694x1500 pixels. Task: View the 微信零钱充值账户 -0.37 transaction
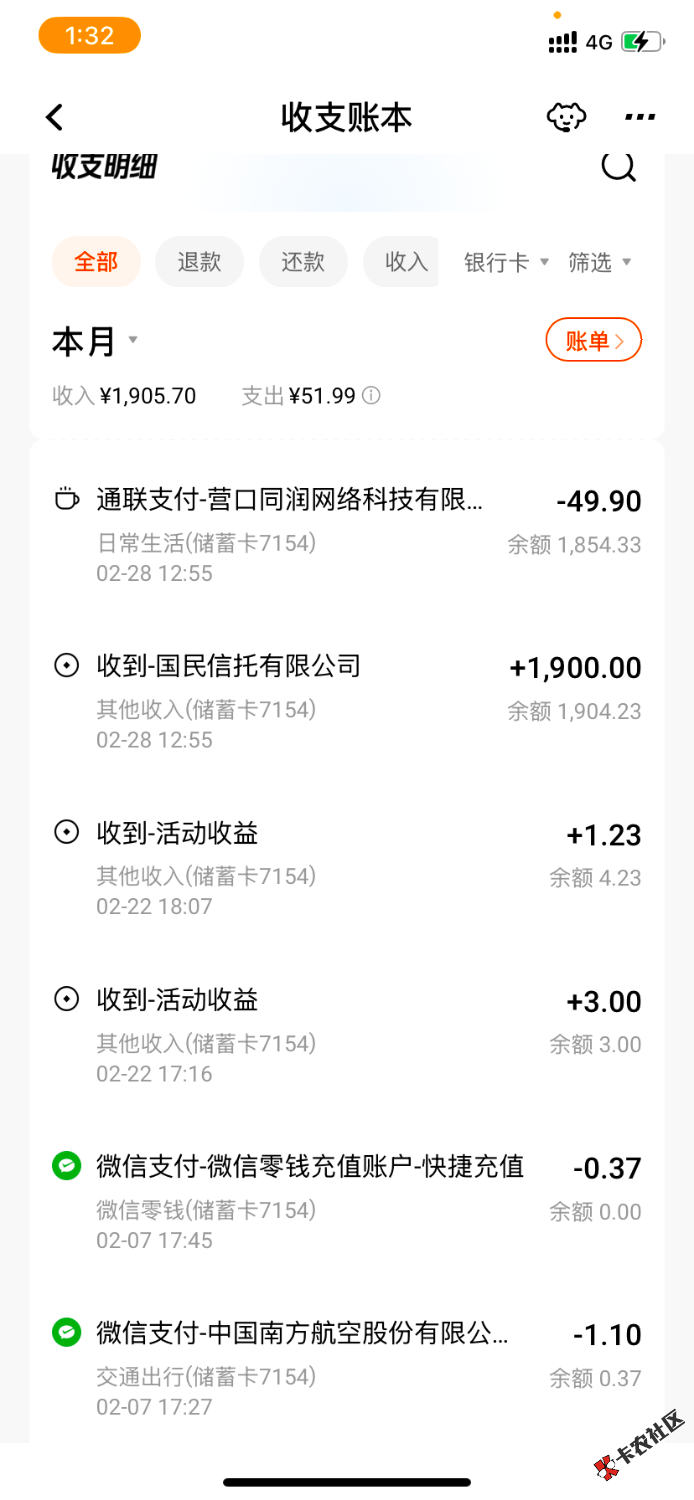point(346,1201)
